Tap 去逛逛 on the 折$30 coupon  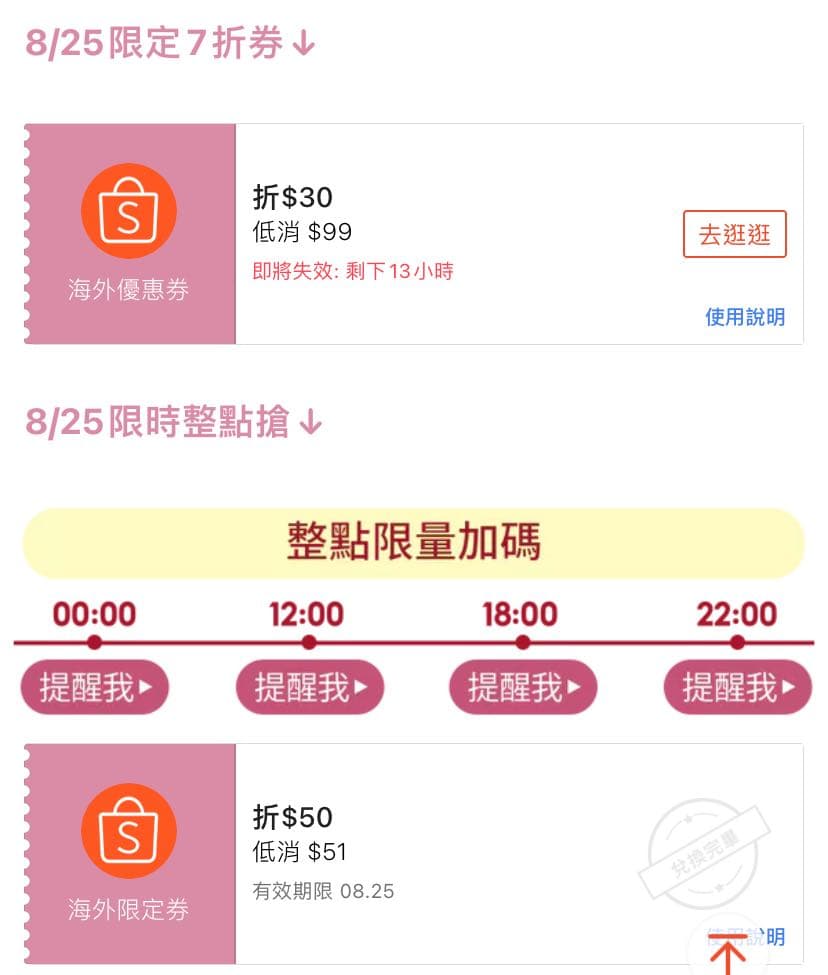click(x=734, y=234)
